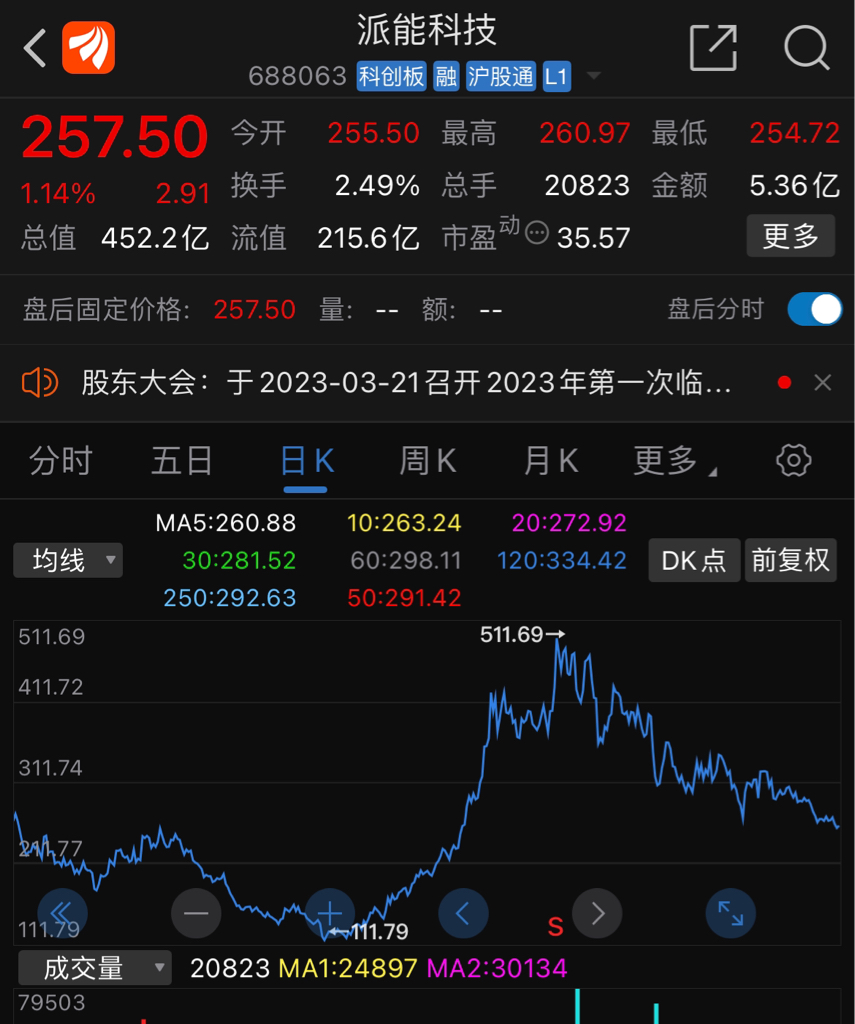Zoom in on the K-line chart with plus icon
The height and width of the screenshot is (1024, 855).
(x=330, y=913)
